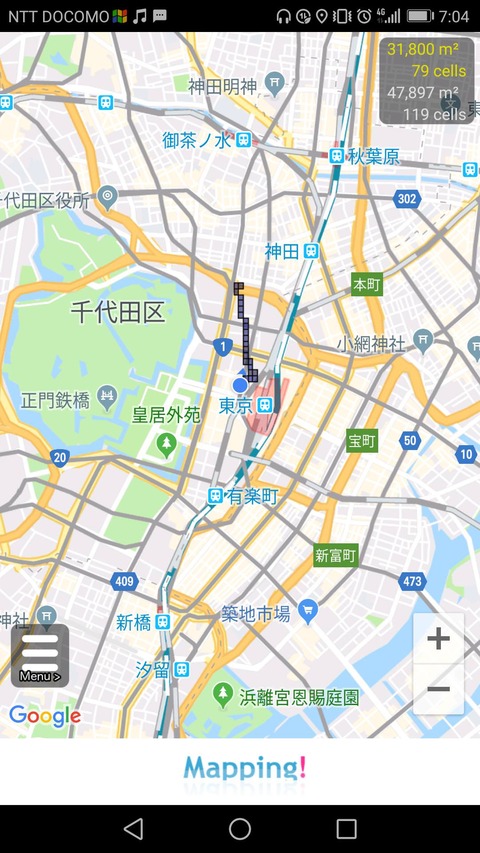The image size is (480, 853).
Task: Open the 千代田区役所 marker
Action: coord(109,199)
